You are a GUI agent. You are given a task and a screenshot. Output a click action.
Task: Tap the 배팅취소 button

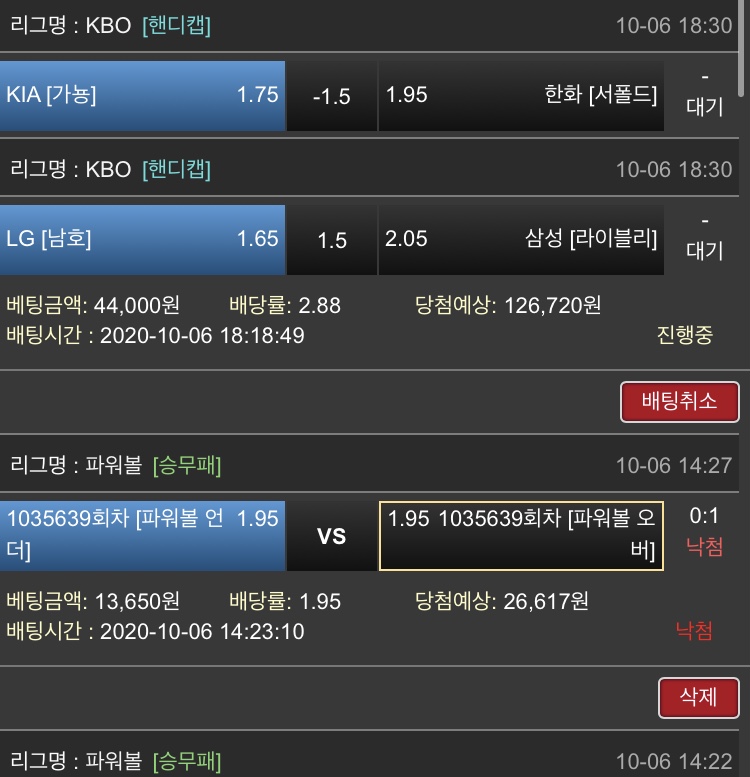tap(679, 401)
